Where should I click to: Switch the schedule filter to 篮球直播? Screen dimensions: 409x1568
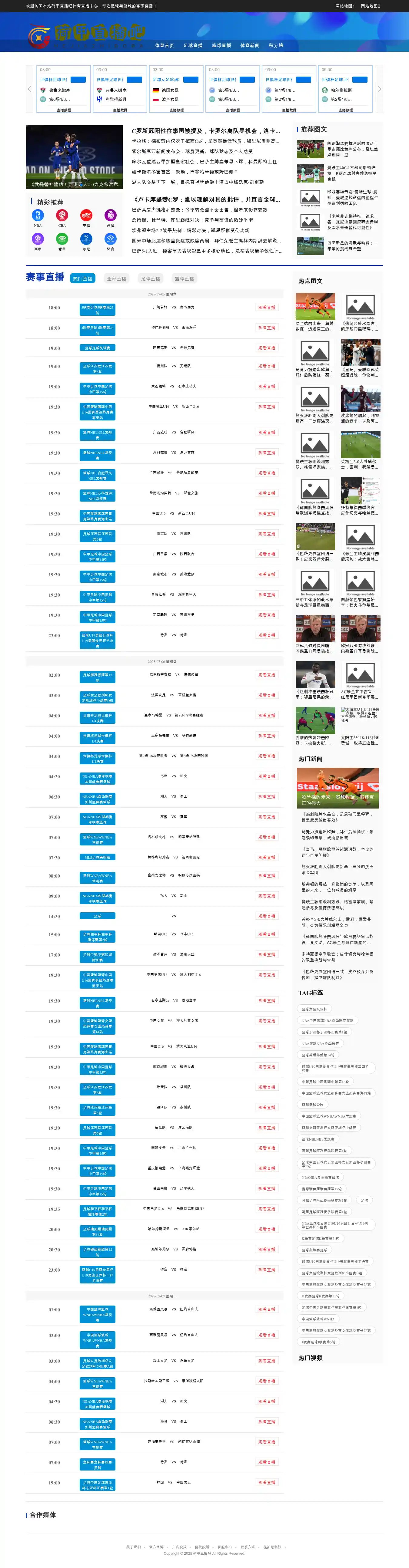[185, 279]
